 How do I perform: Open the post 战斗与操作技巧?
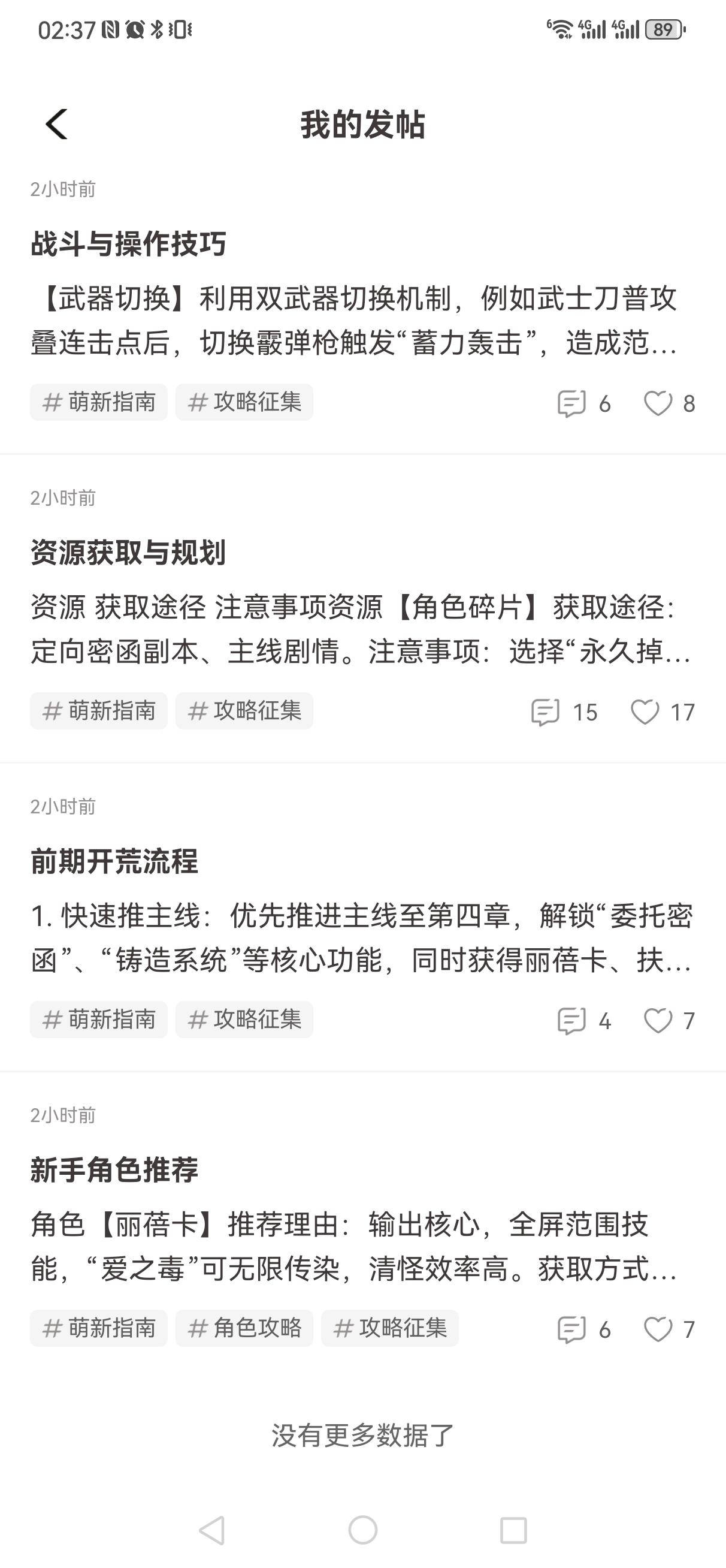click(x=128, y=244)
